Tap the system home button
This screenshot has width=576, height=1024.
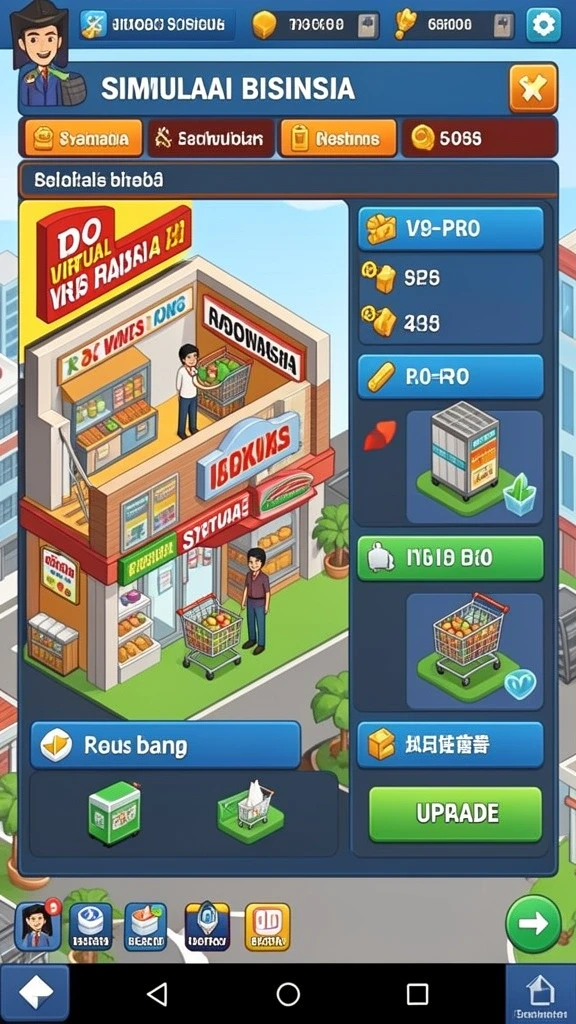tap(288, 994)
